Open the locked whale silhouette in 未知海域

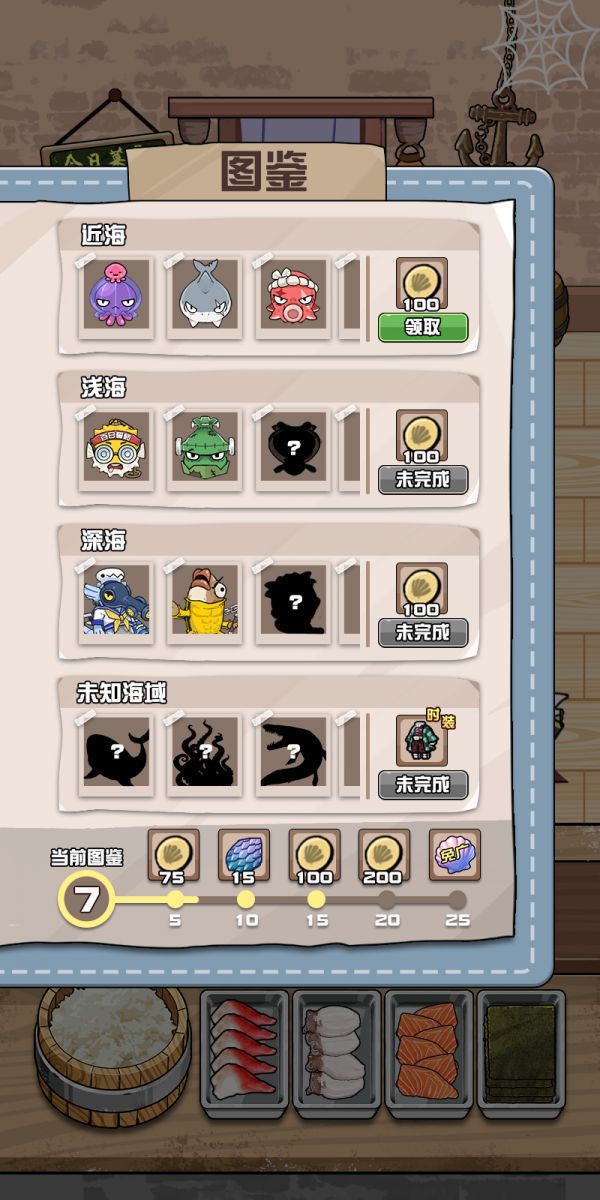[x=117, y=753]
